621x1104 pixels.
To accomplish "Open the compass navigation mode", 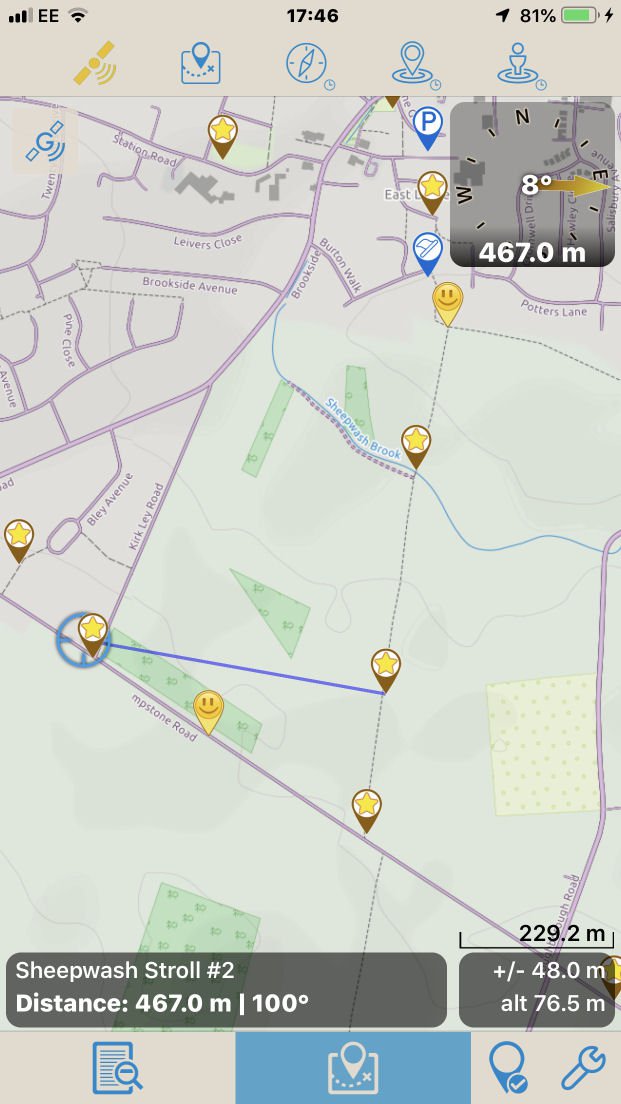I will (308, 65).
